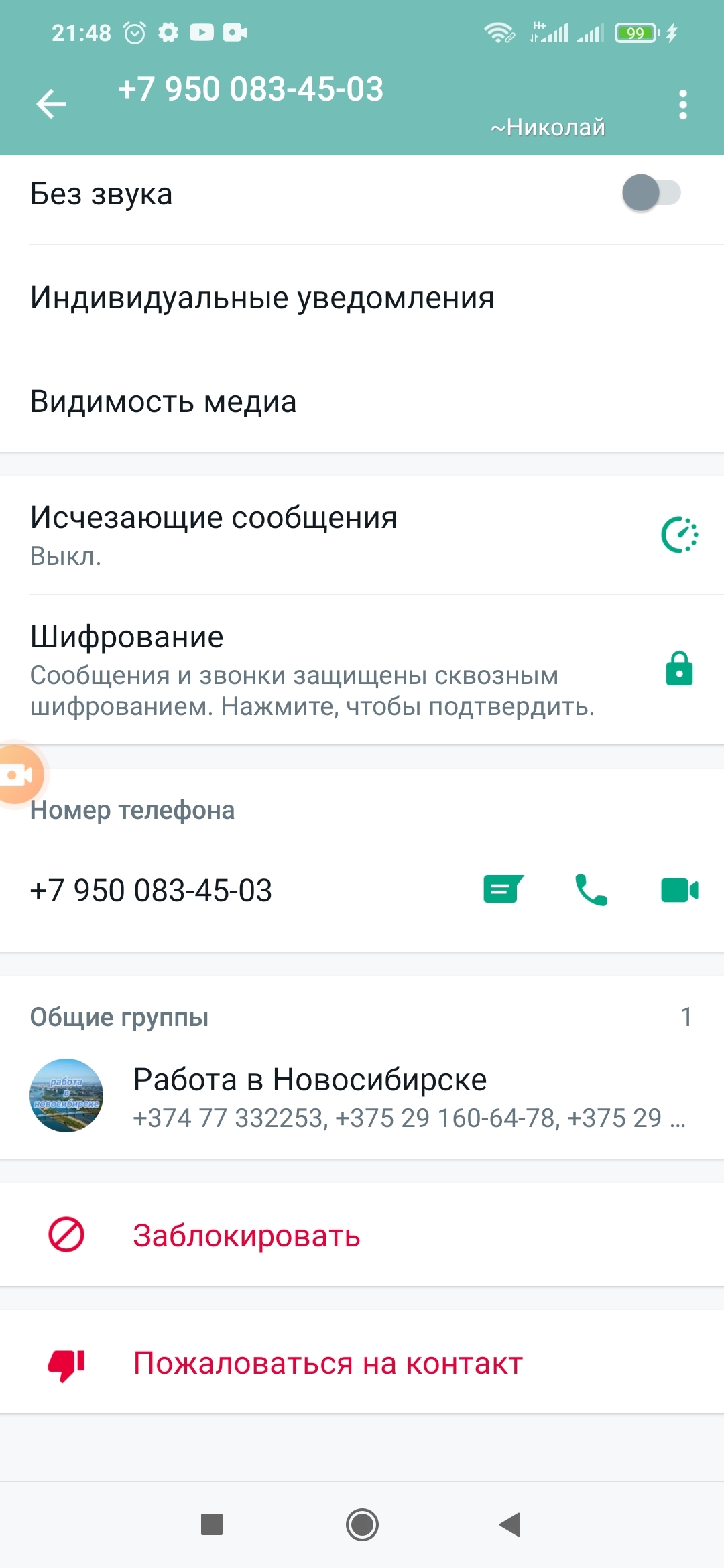Open Видимость медиа option
The height and width of the screenshot is (1568, 724).
click(x=163, y=401)
